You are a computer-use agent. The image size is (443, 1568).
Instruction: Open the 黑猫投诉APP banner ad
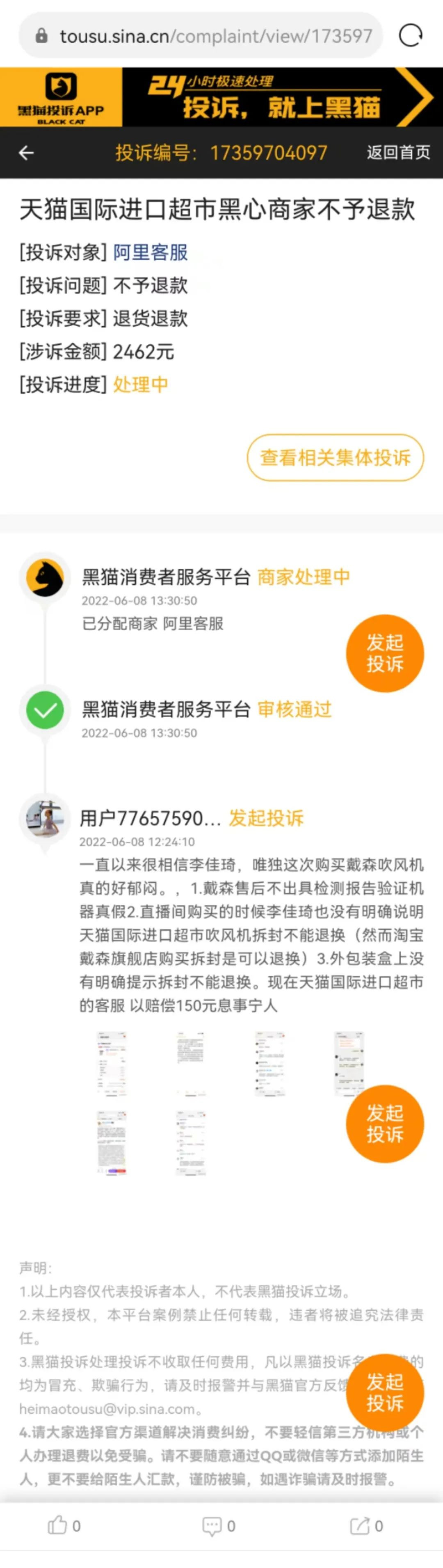click(221, 97)
